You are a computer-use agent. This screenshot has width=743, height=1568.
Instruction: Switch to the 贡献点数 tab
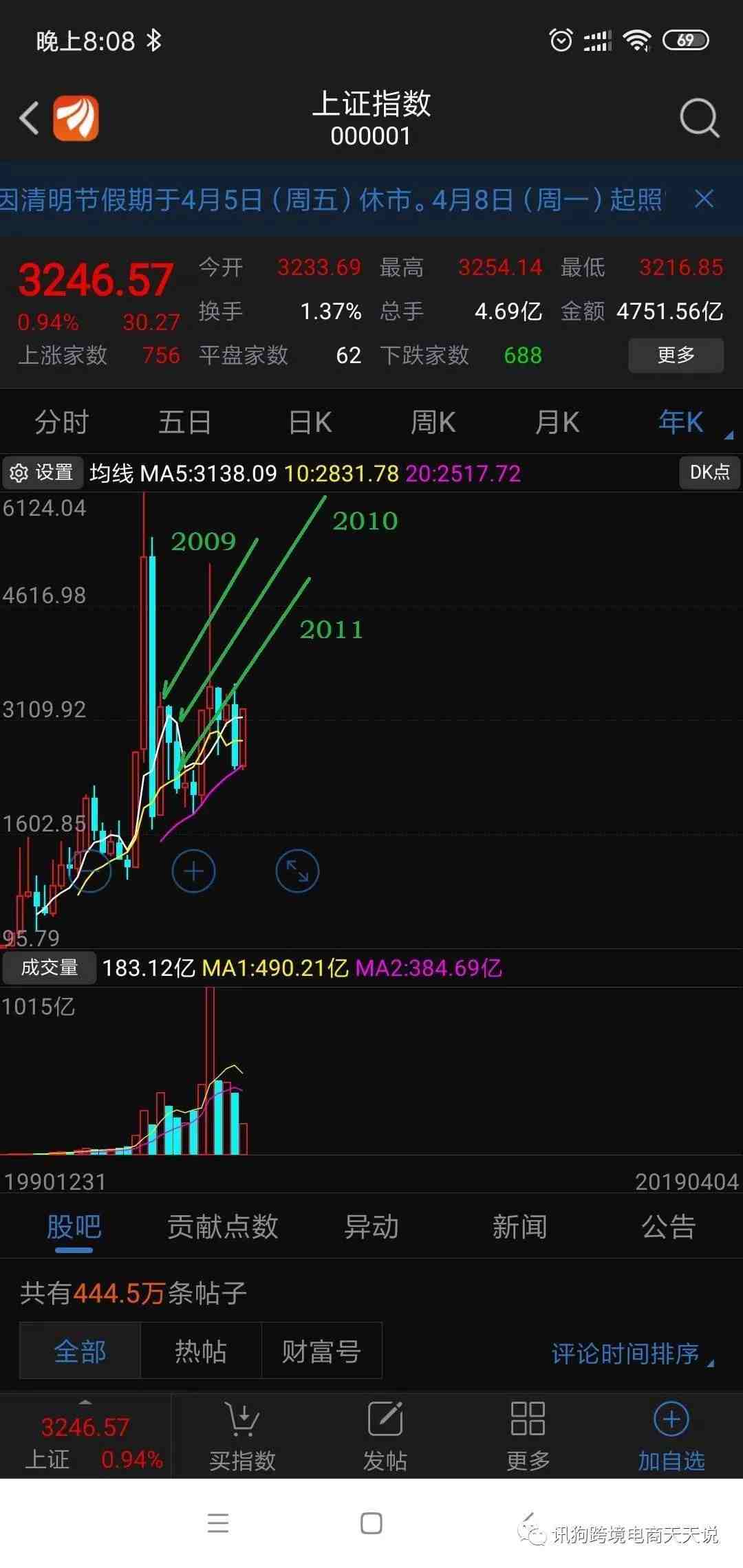(x=222, y=1227)
